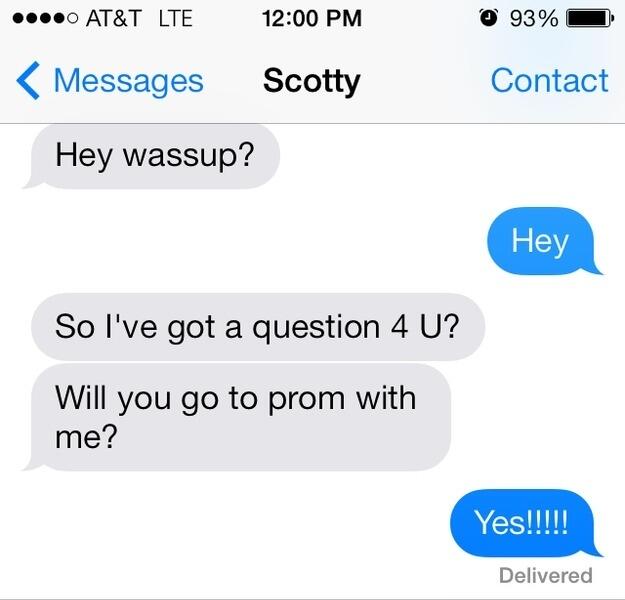Go back to the Messages list

(x=111, y=81)
